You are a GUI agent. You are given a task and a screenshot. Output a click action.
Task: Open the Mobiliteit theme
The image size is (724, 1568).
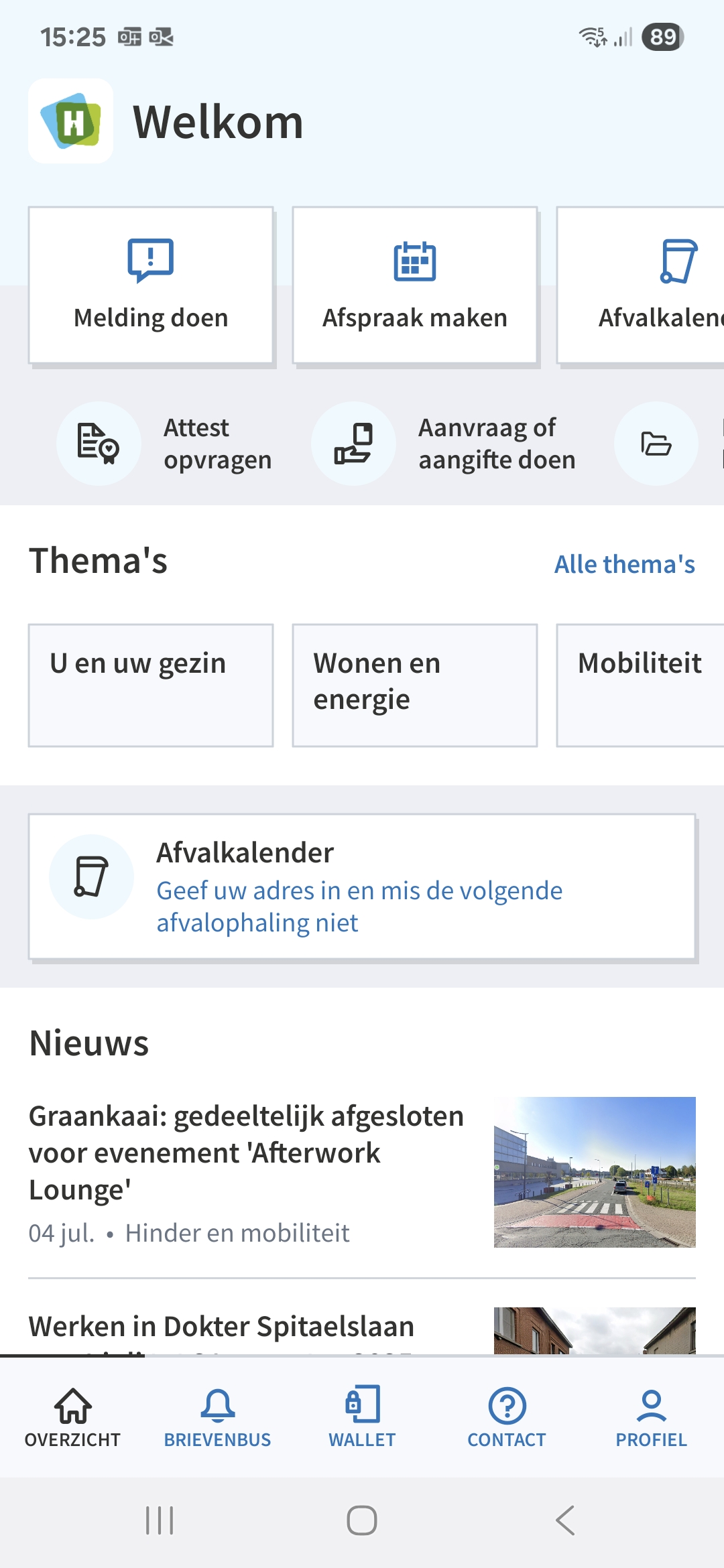point(640,685)
